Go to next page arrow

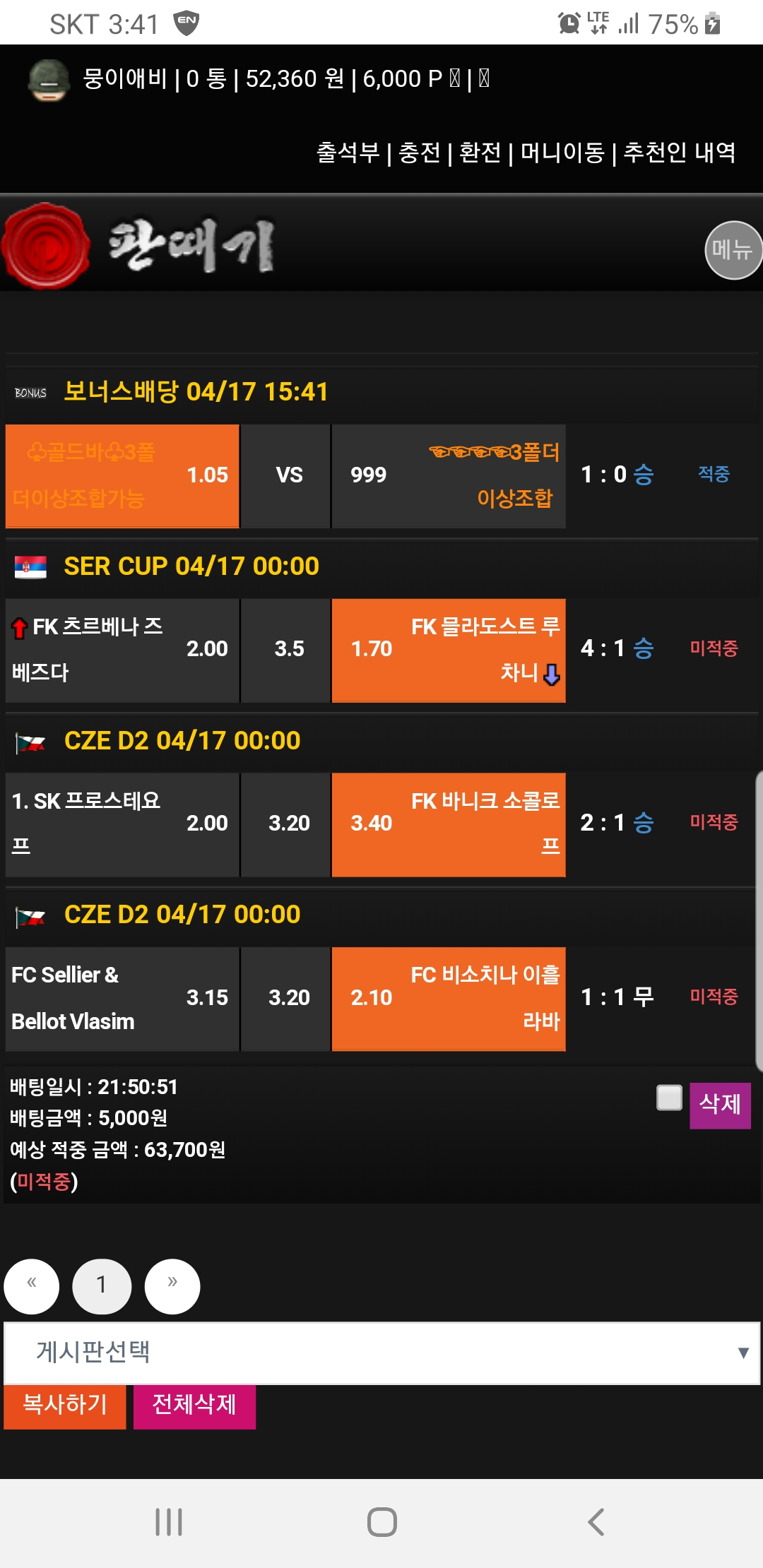click(x=172, y=1286)
